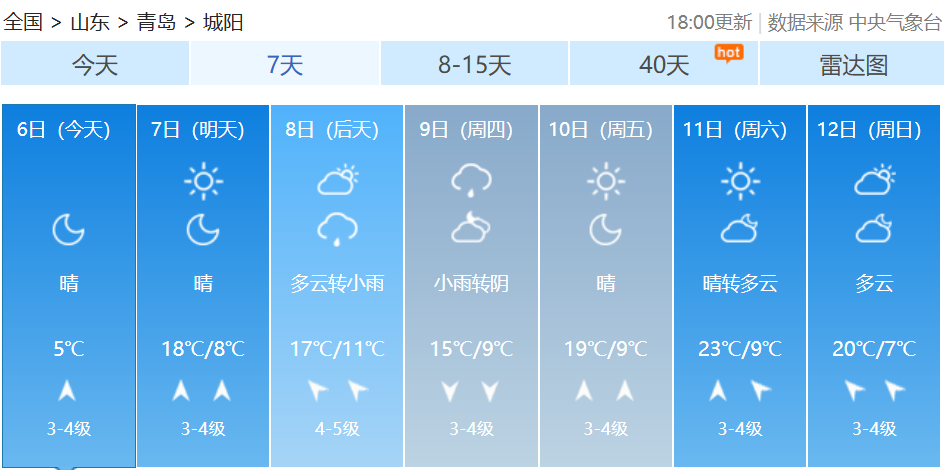Tap the 青岛 breadcrumb link
The height and width of the screenshot is (470, 944).
[x=157, y=22]
